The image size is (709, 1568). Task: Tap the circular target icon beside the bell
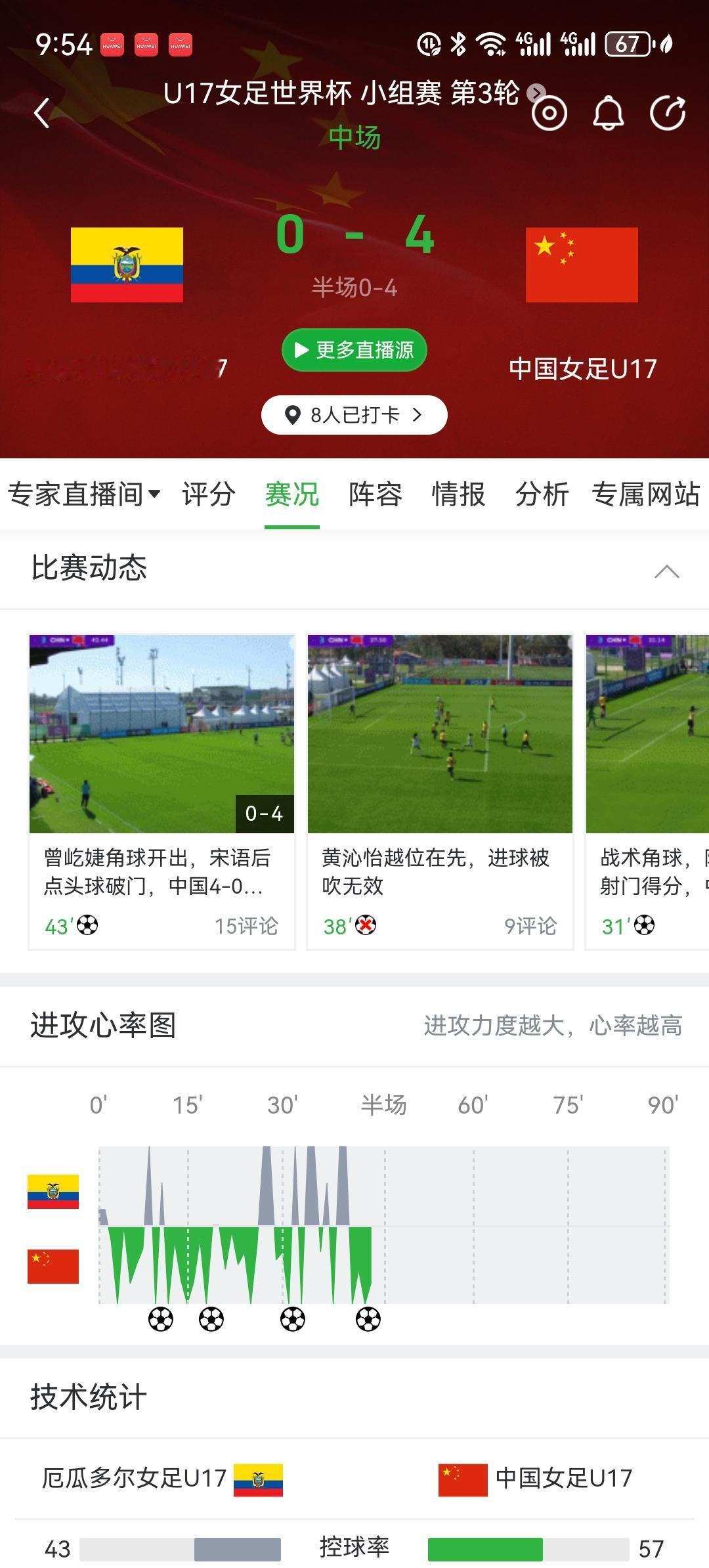[549, 113]
